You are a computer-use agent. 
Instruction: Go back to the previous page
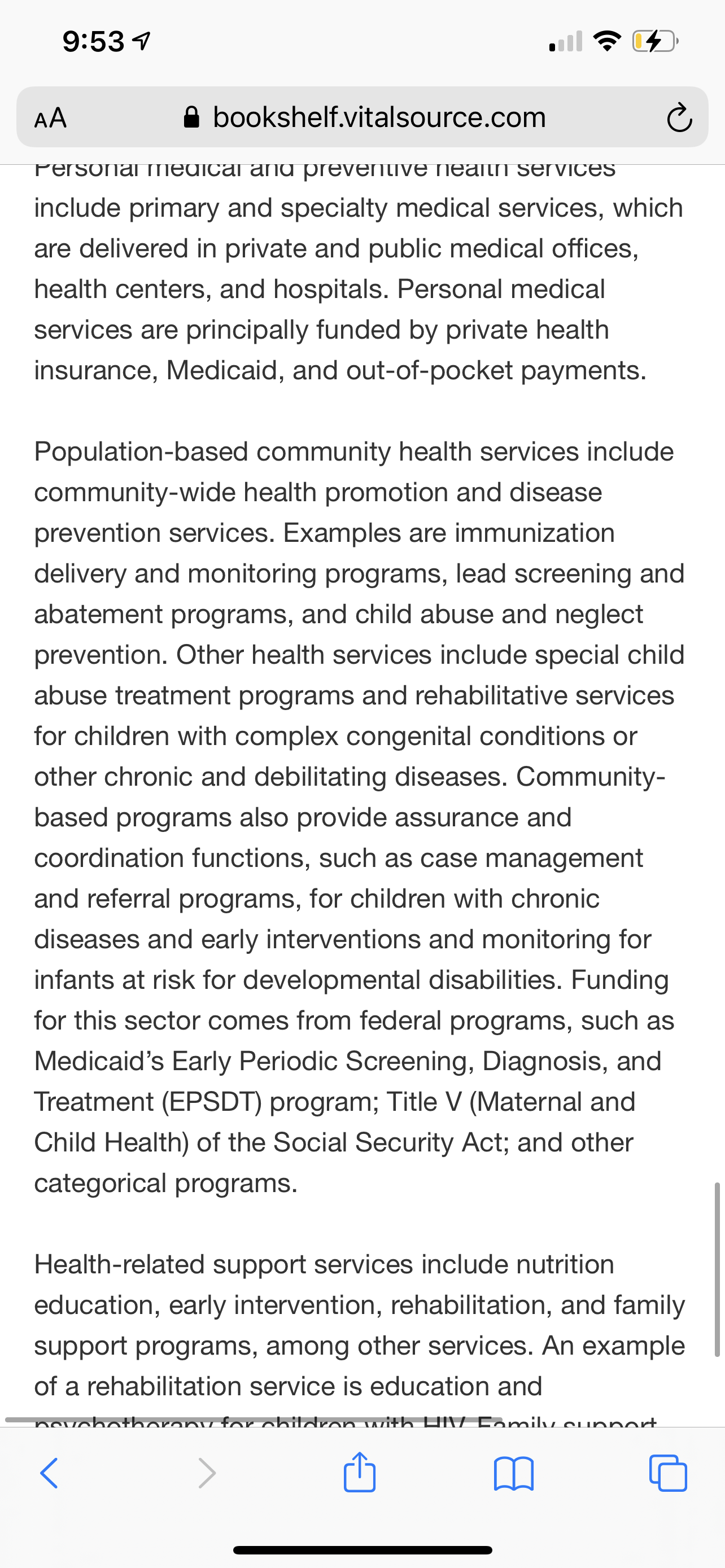click(x=49, y=1474)
